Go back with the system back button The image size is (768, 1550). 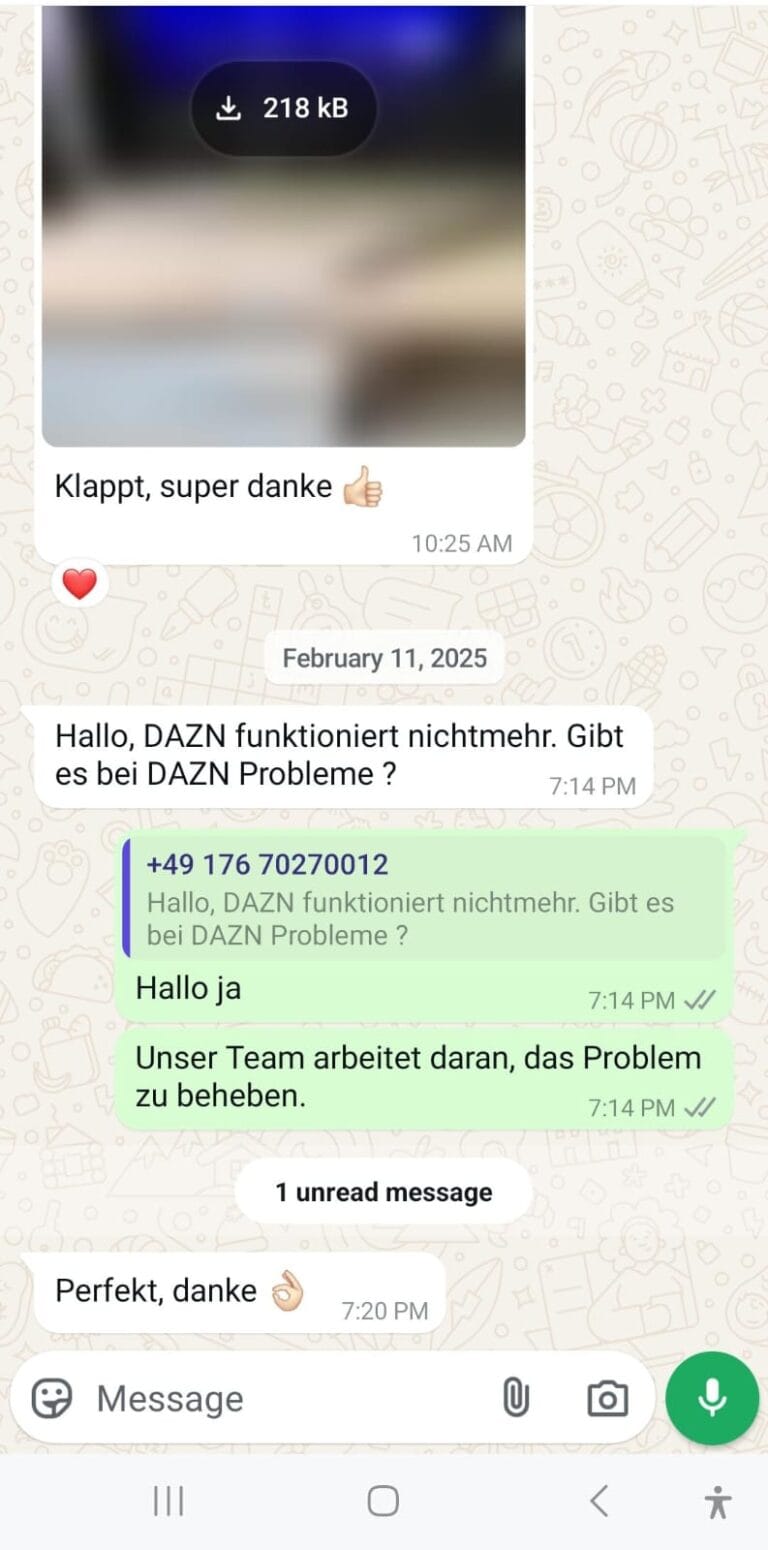(x=599, y=1500)
